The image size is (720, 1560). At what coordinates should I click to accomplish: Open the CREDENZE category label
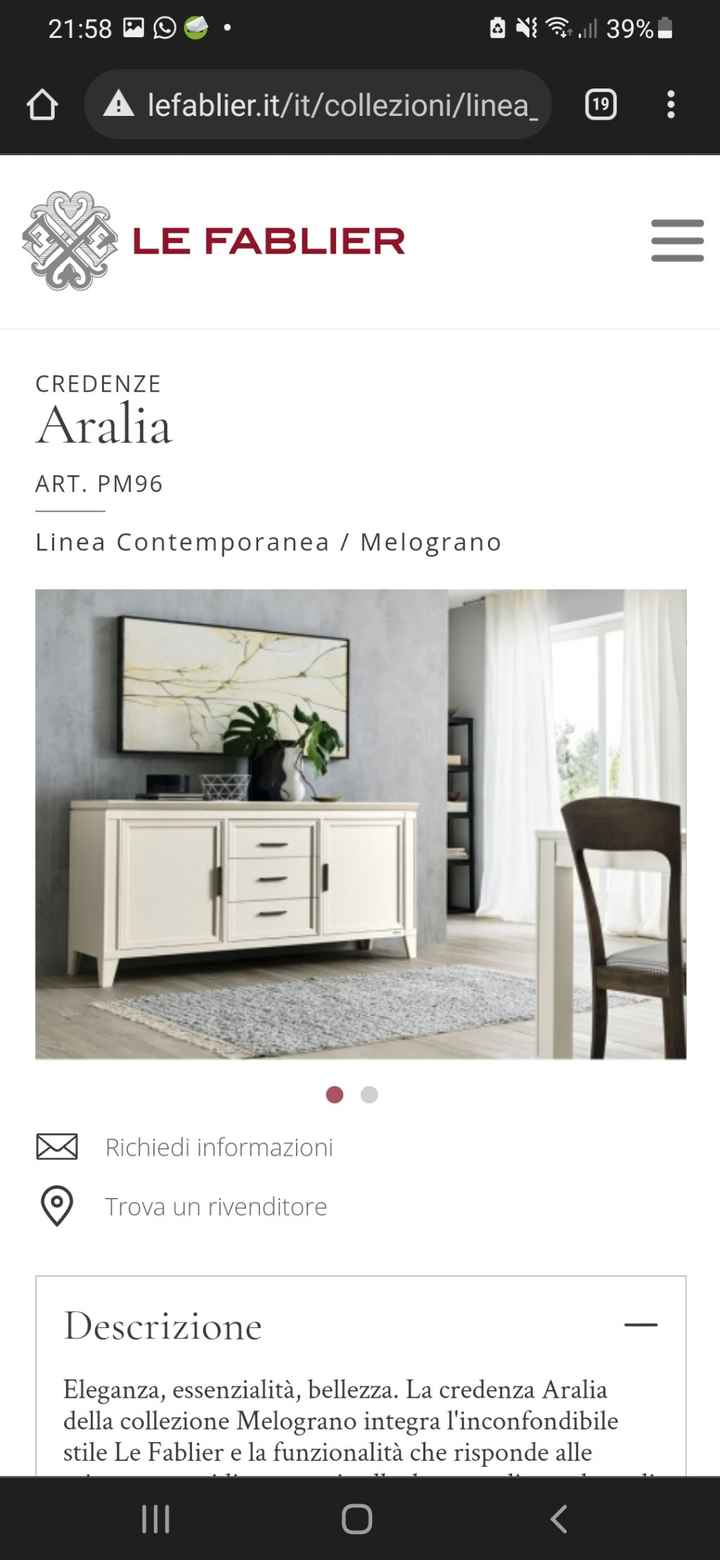[98, 383]
